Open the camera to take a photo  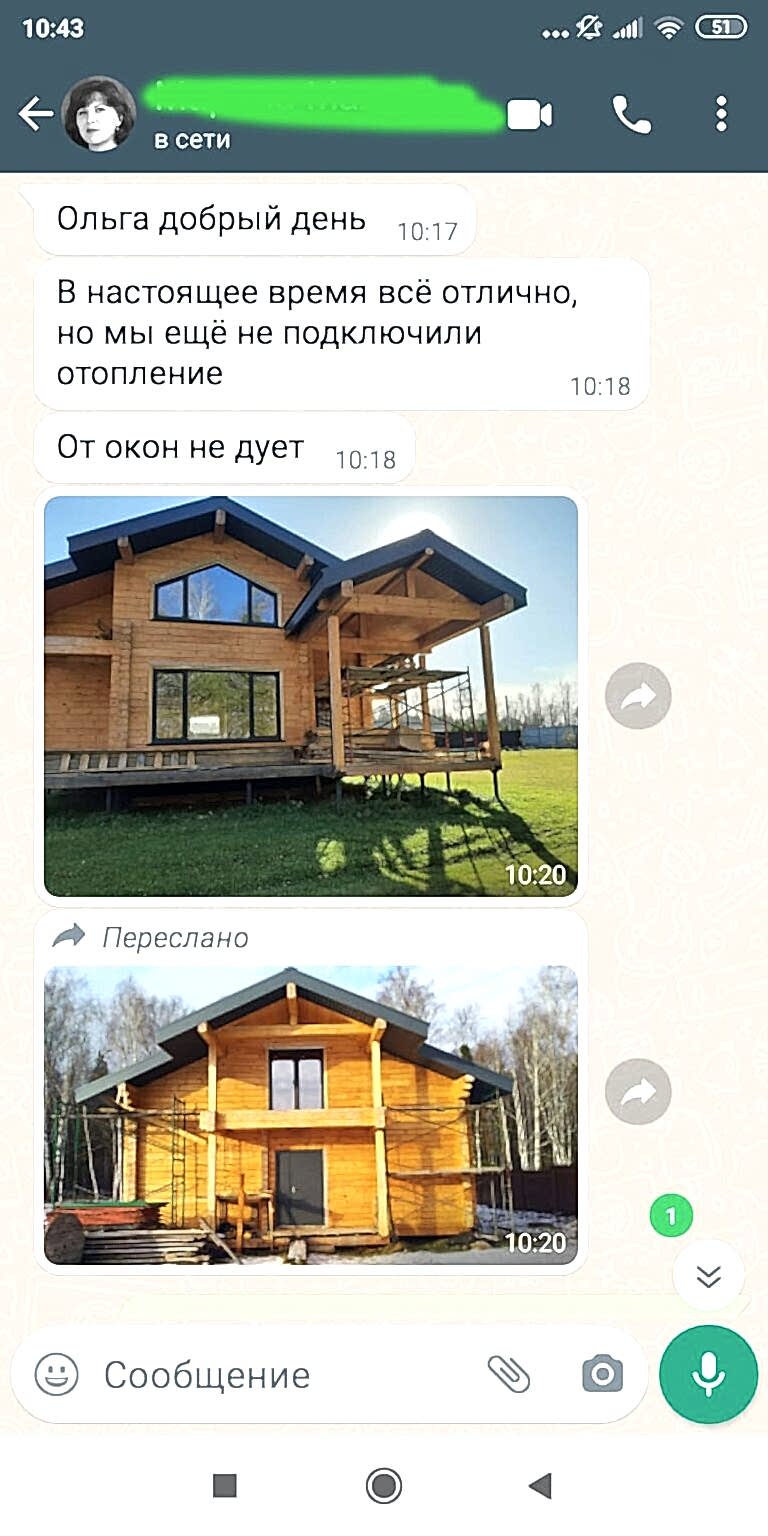click(x=602, y=1374)
